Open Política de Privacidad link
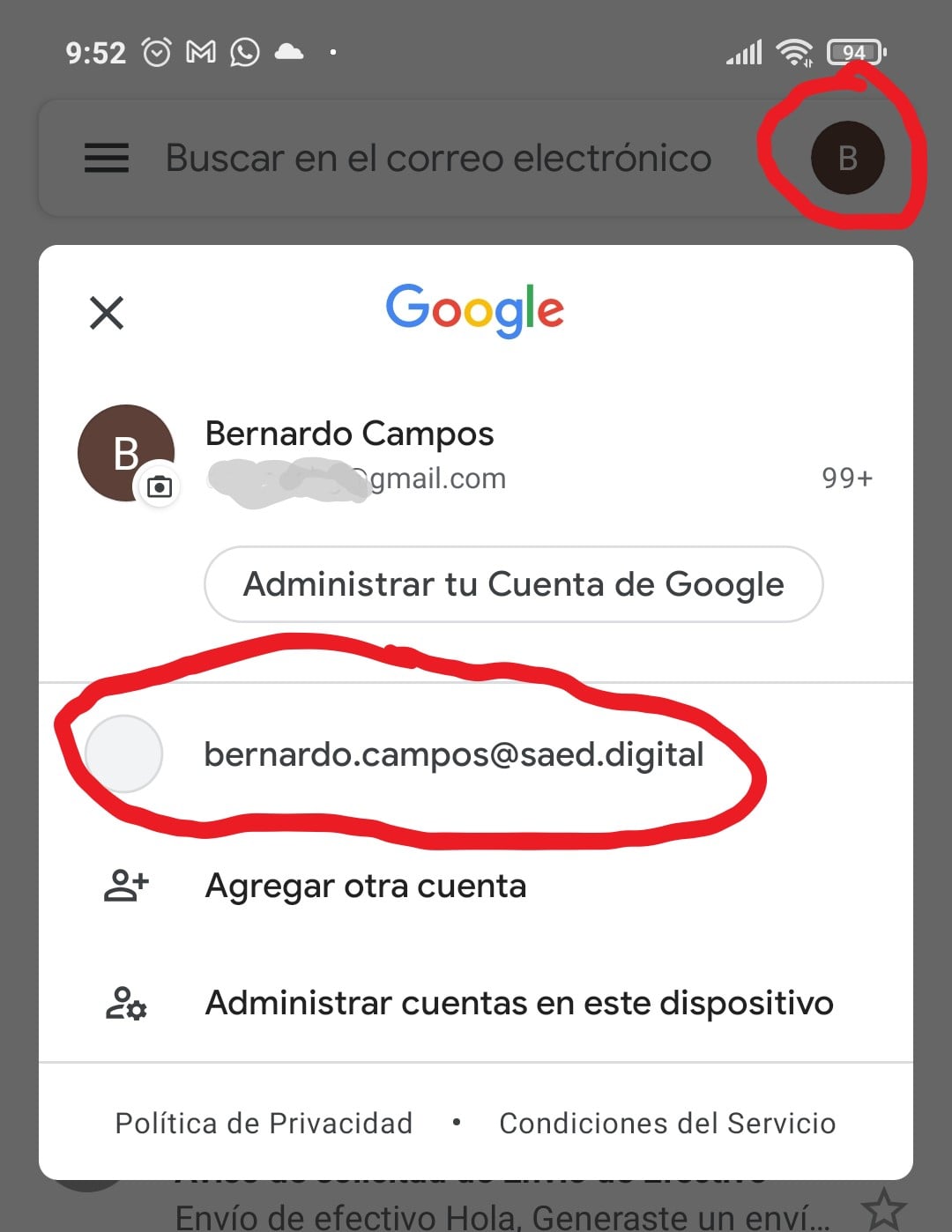Viewport: 952px width, 1232px height. click(264, 1123)
